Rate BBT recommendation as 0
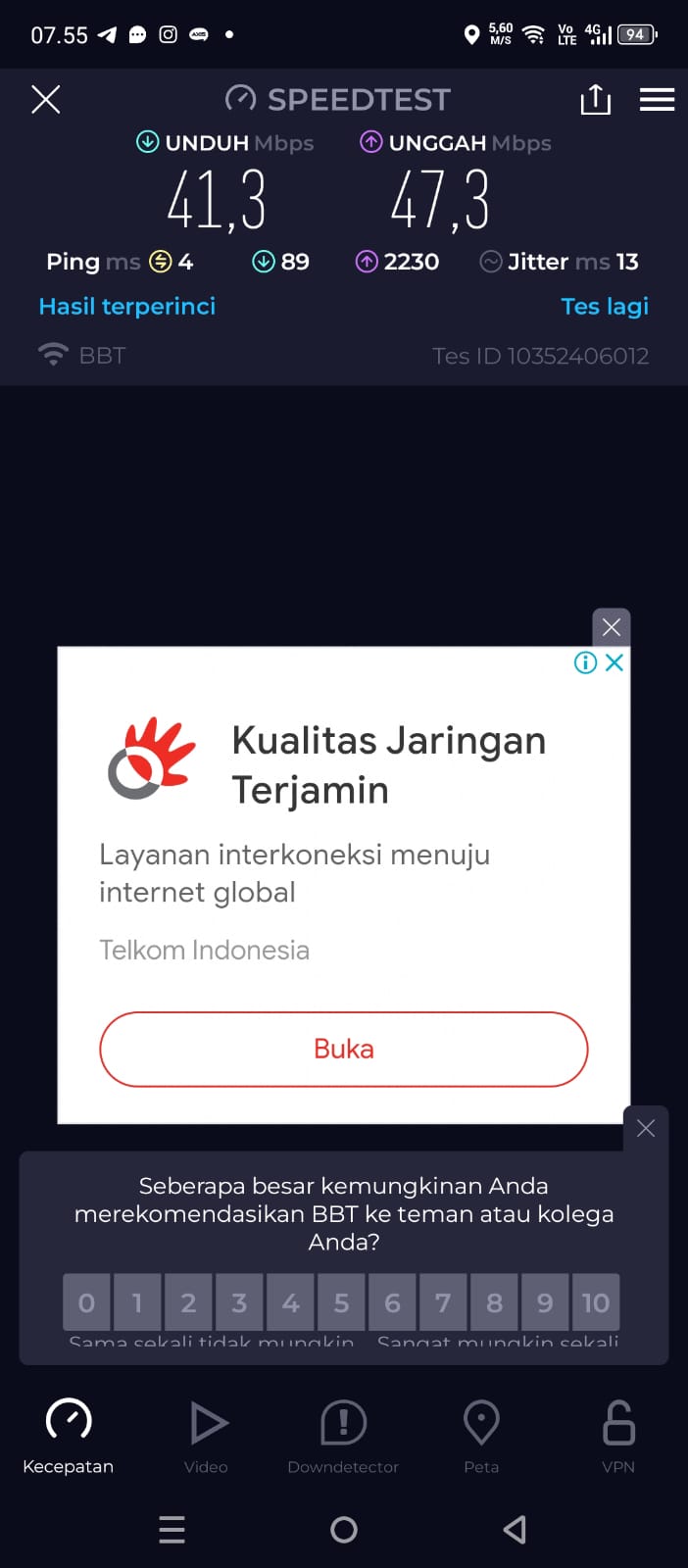 click(x=86, y=1302)
